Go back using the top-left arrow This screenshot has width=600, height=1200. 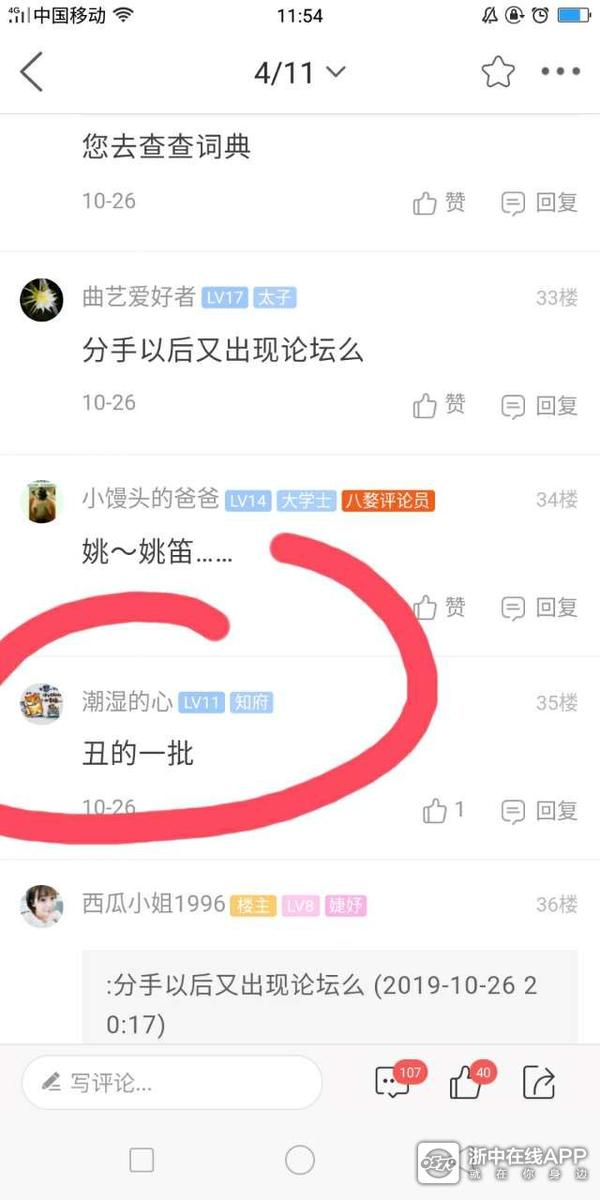coord(32,73)
